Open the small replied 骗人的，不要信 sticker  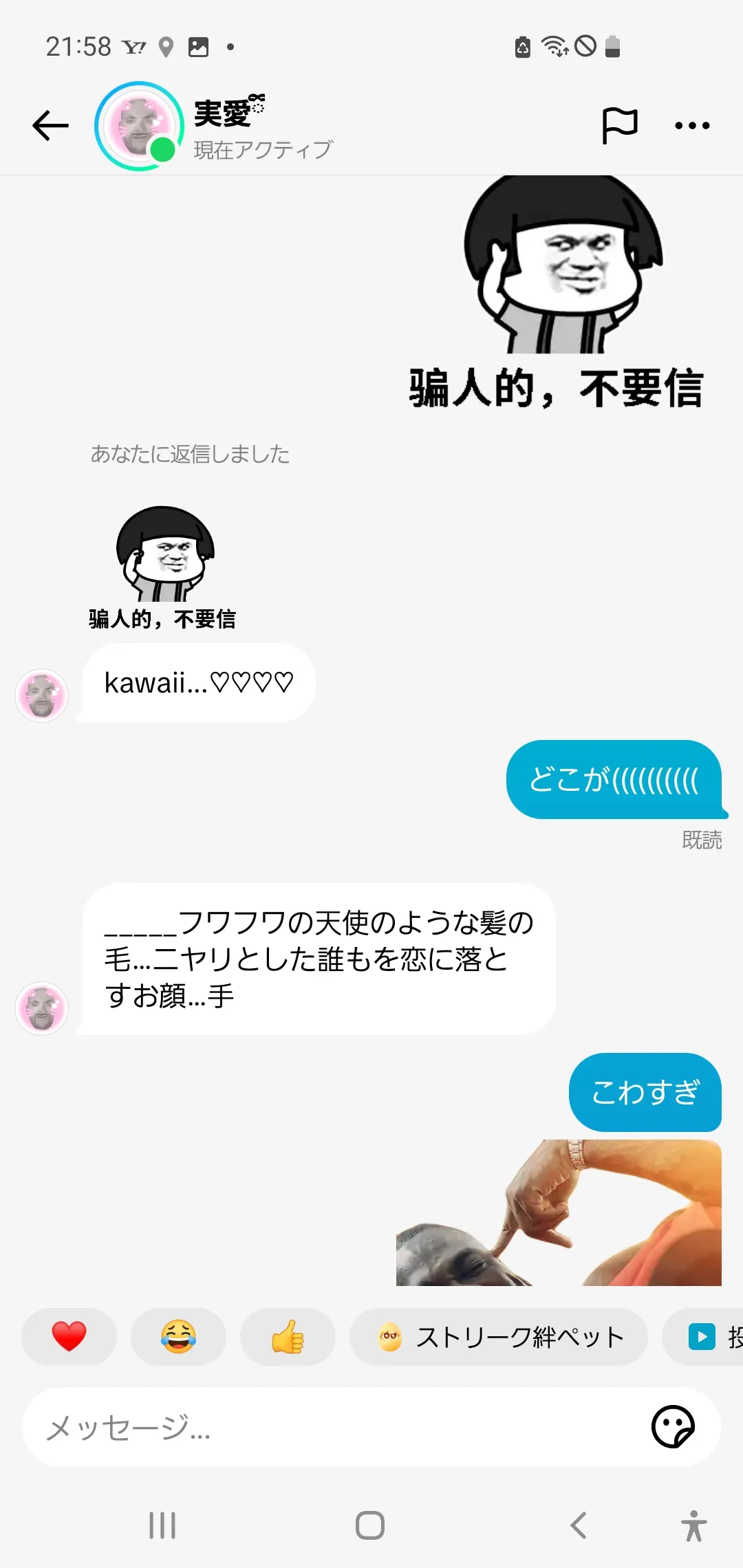[162, 568]
